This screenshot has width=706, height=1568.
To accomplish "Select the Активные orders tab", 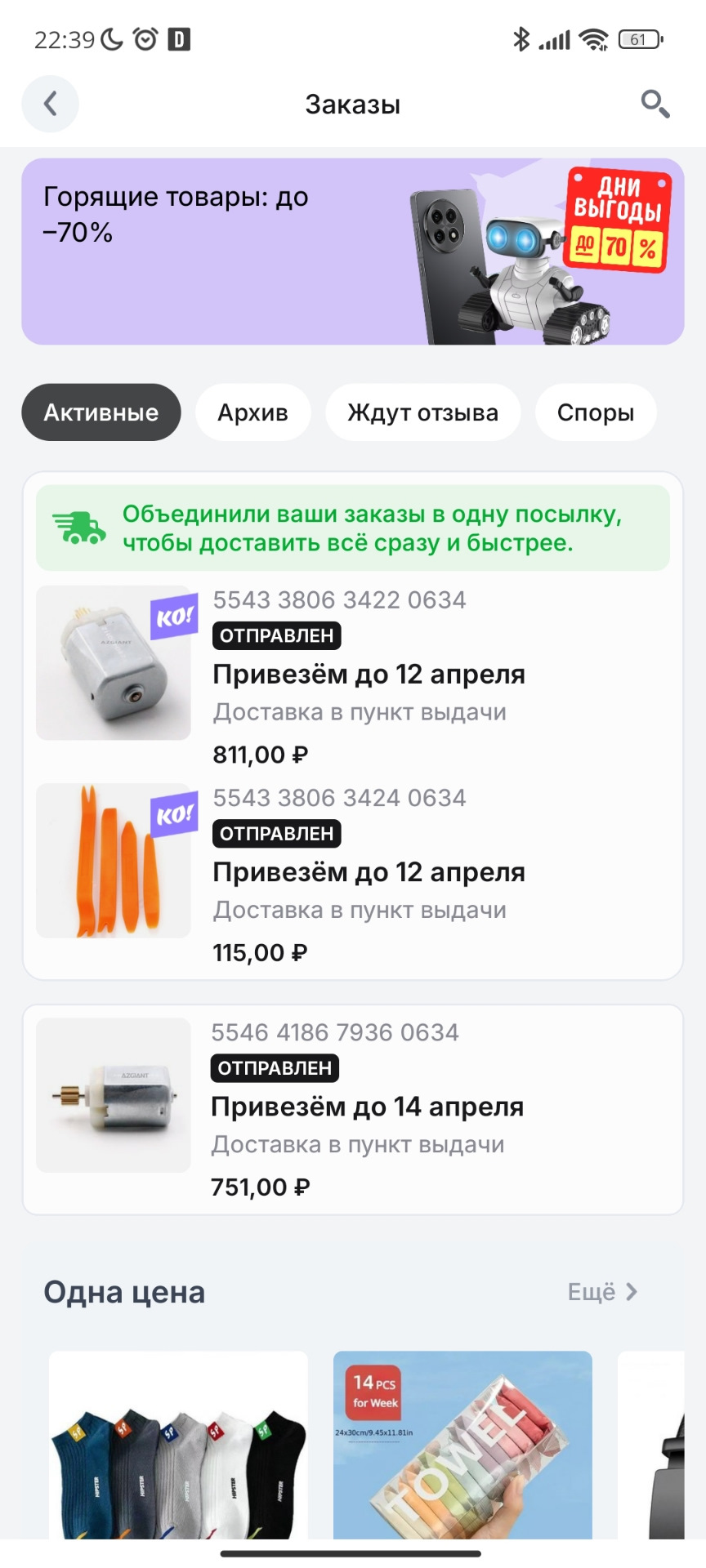I will (x=101, y=412).
